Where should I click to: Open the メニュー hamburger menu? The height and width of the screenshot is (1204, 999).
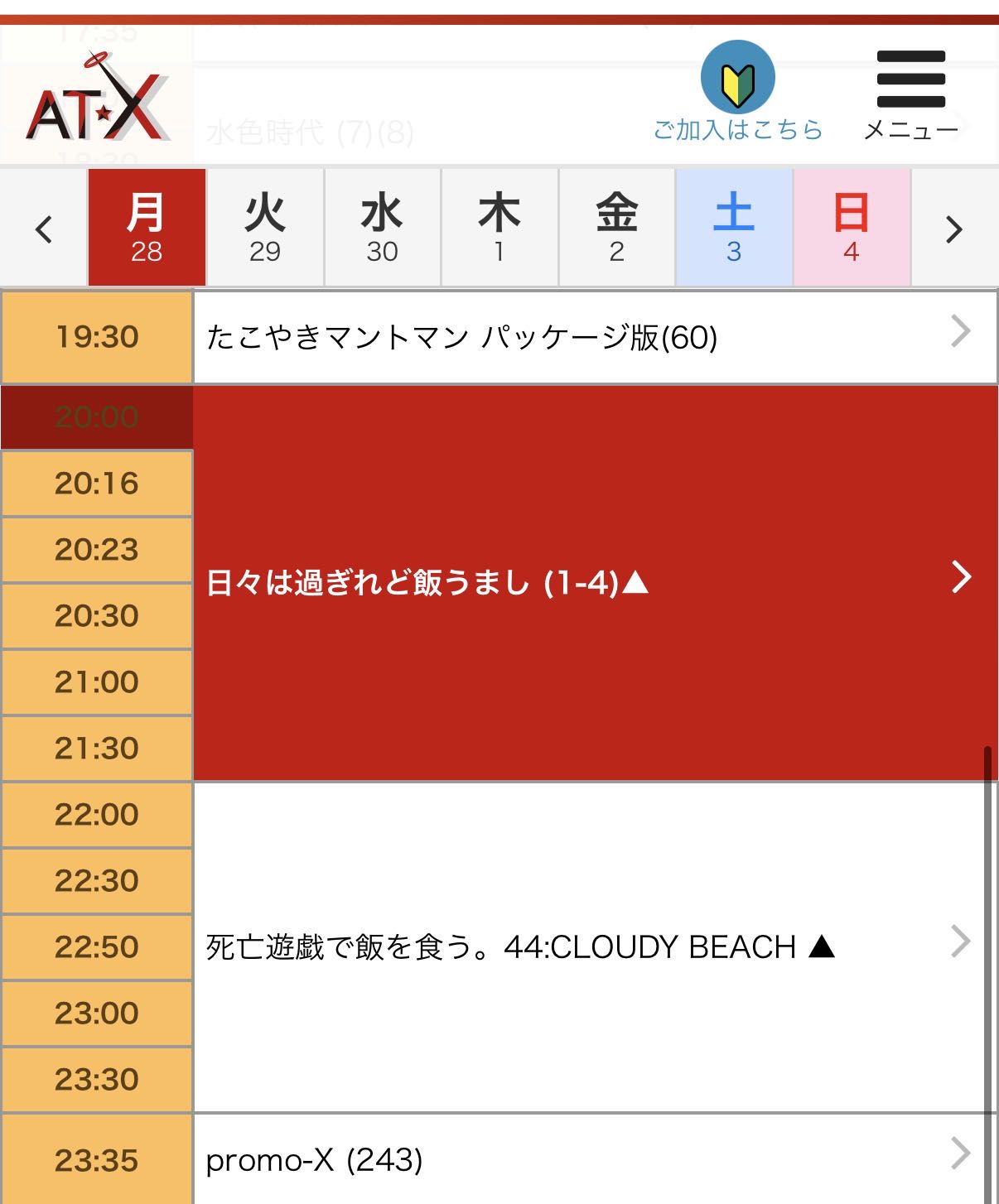(x=910, y=94)
